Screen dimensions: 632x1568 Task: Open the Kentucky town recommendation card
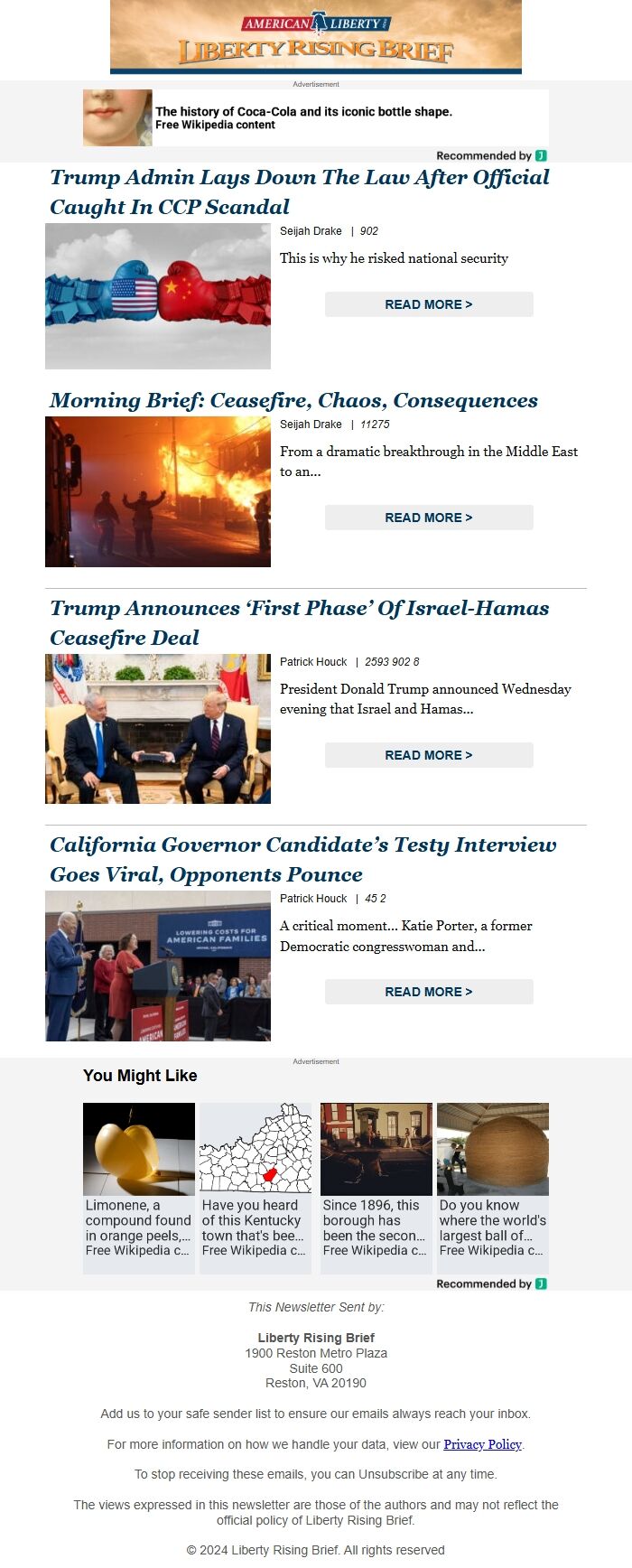click(x=256, y=1187)
